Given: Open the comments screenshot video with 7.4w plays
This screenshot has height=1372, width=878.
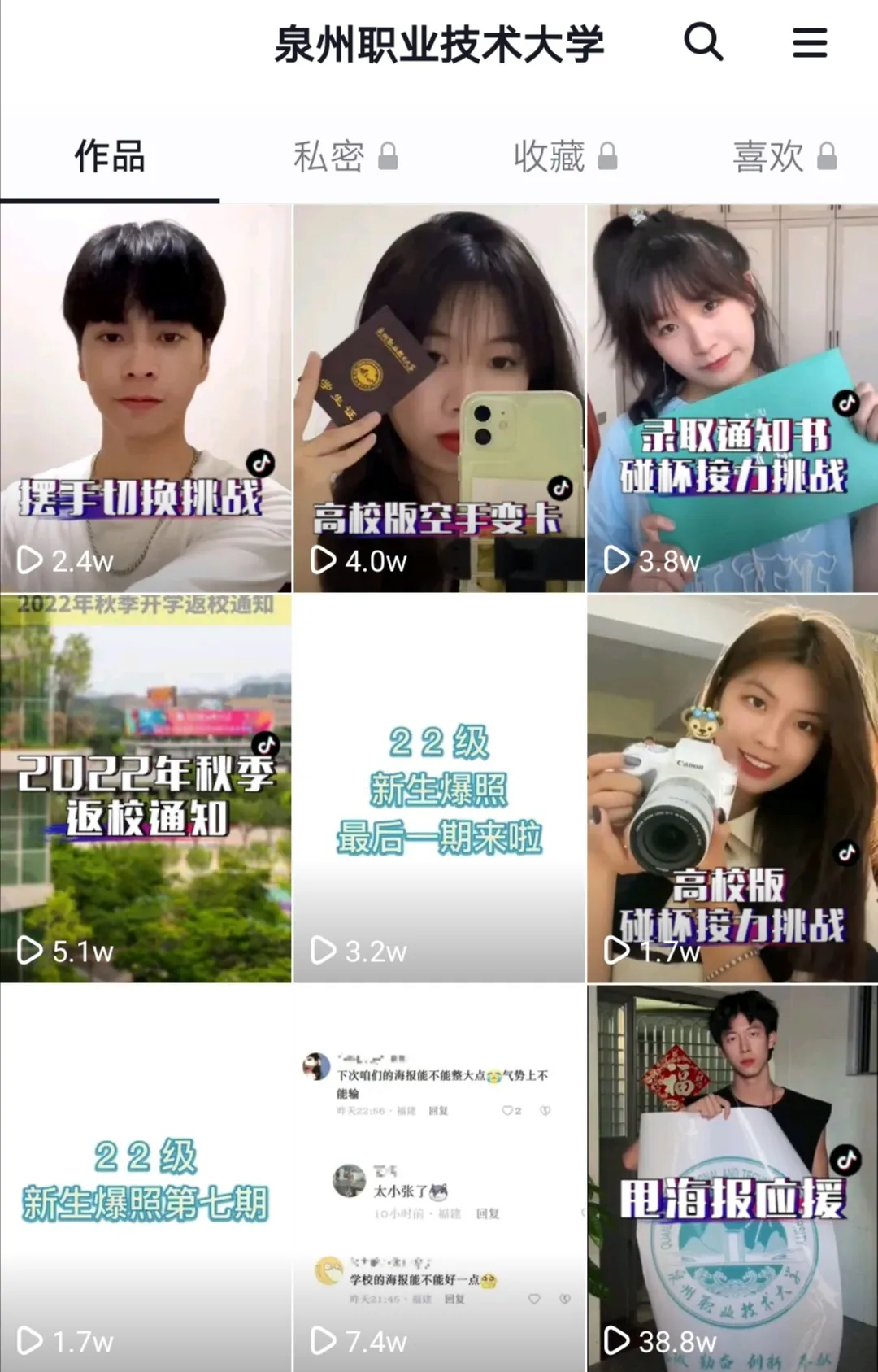Looking at the screenshot, I should coord(439,1179).
